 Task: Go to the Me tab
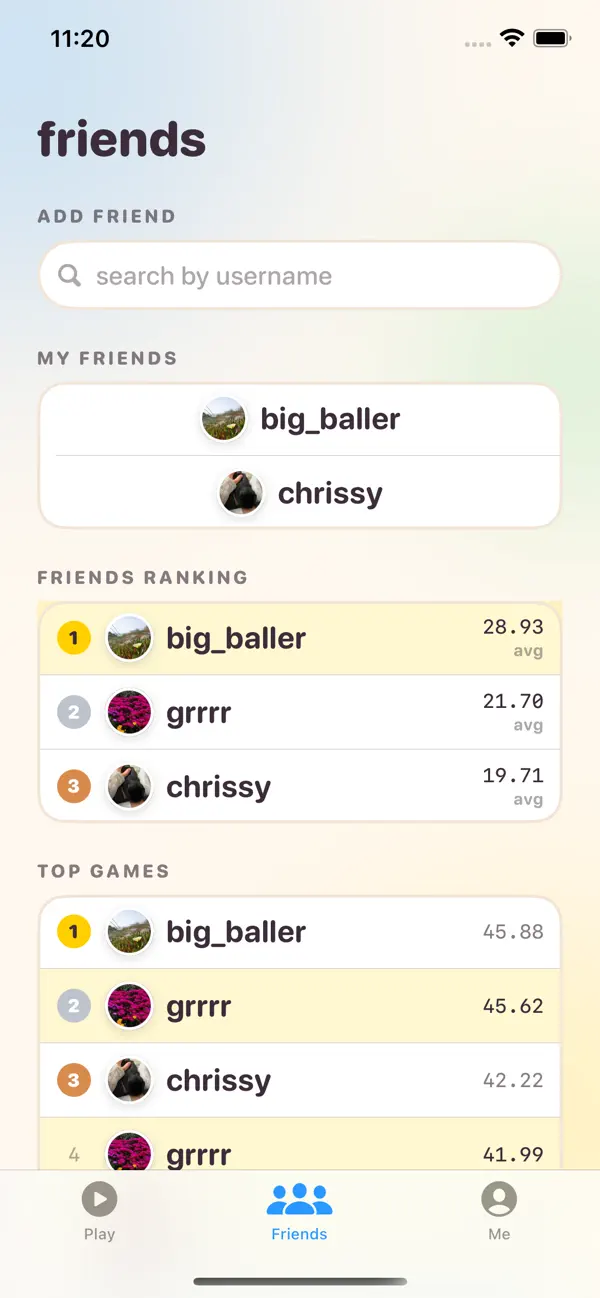pyautogui.click(x=499, y=1211)
